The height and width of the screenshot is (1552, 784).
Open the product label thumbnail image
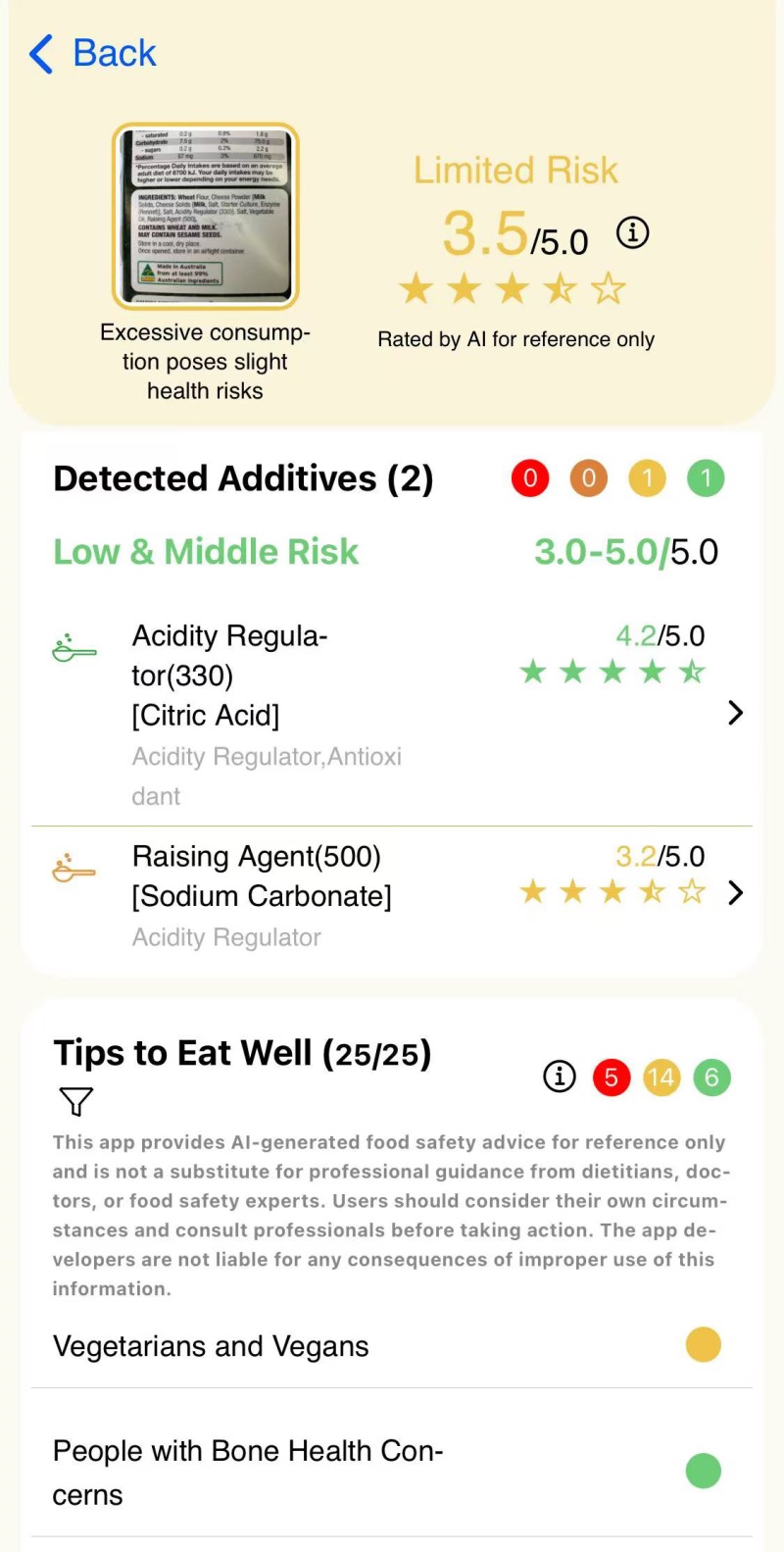click(x=205, y=216)
